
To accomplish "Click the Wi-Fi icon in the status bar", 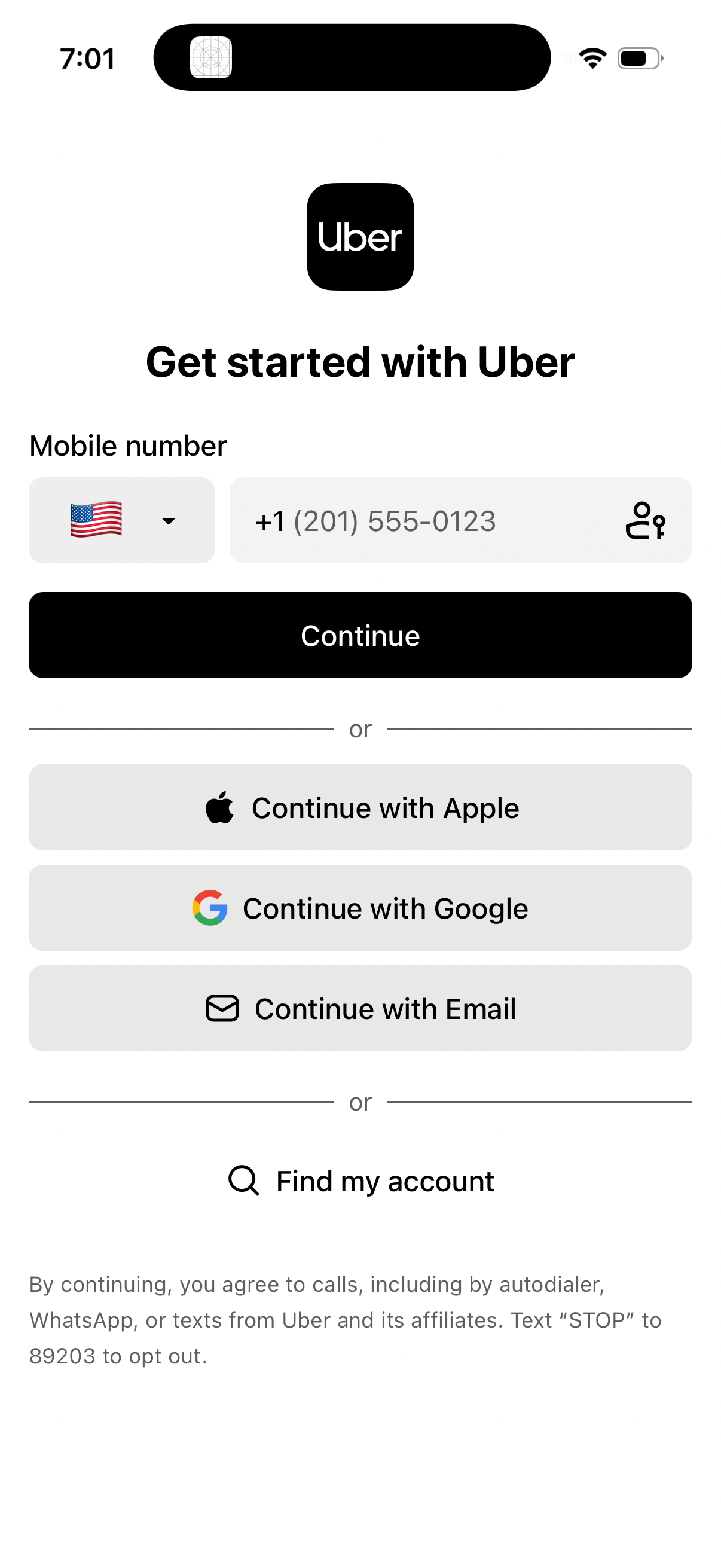I will point(591,58).
